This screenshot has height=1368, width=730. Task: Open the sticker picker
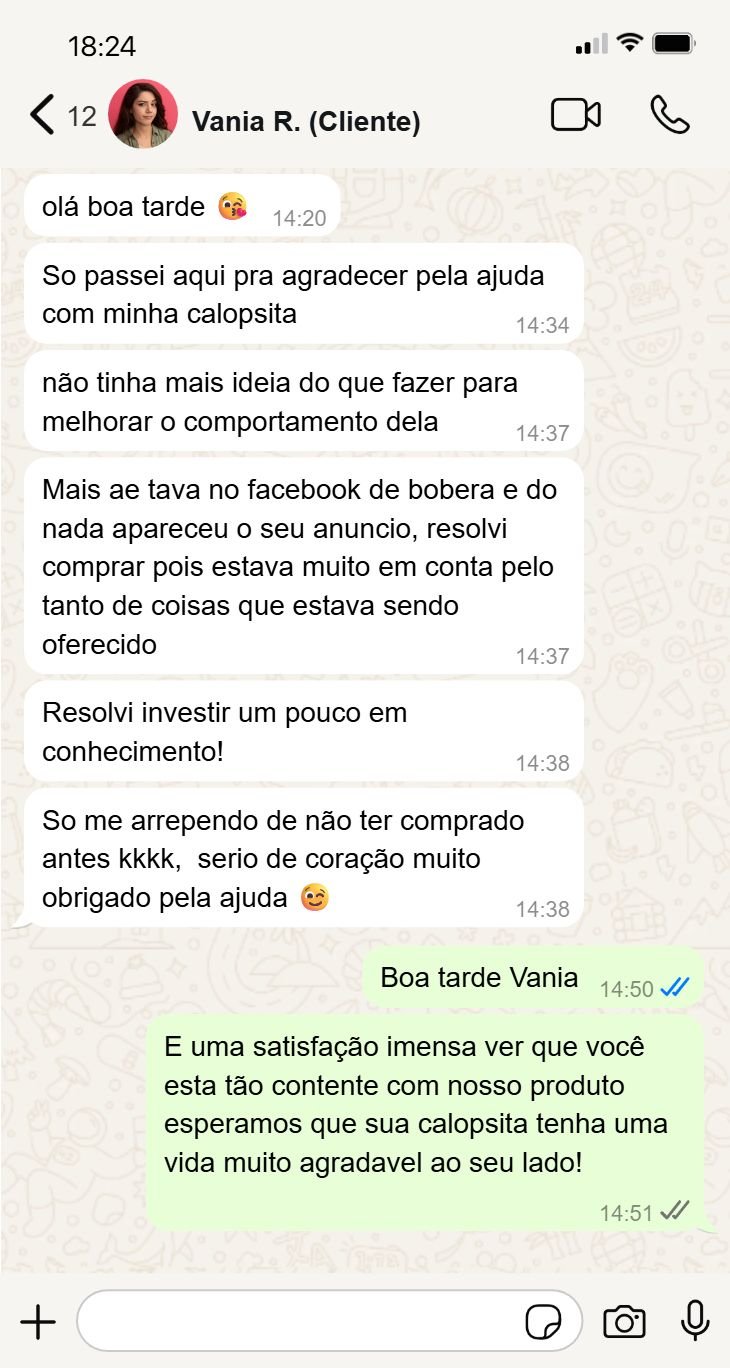coord(543,1322)
